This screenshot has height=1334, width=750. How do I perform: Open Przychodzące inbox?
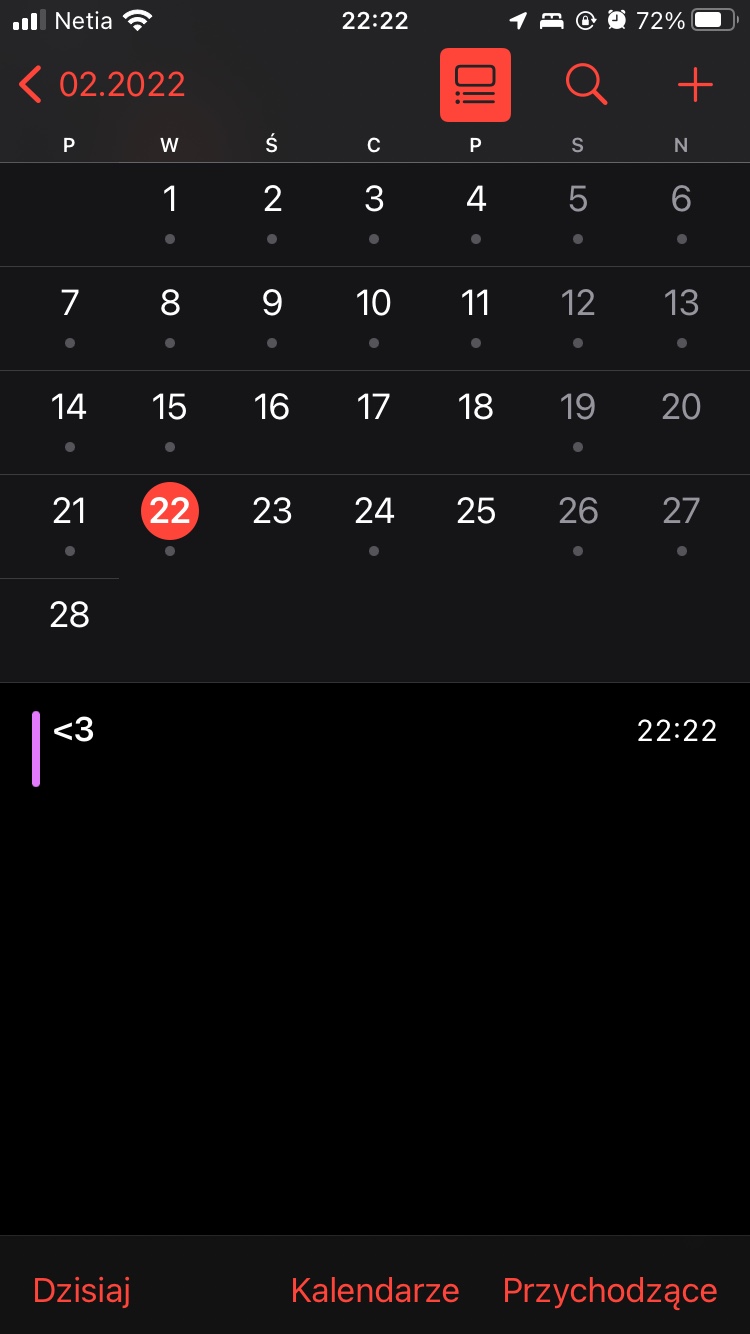tap(610, 1290)
